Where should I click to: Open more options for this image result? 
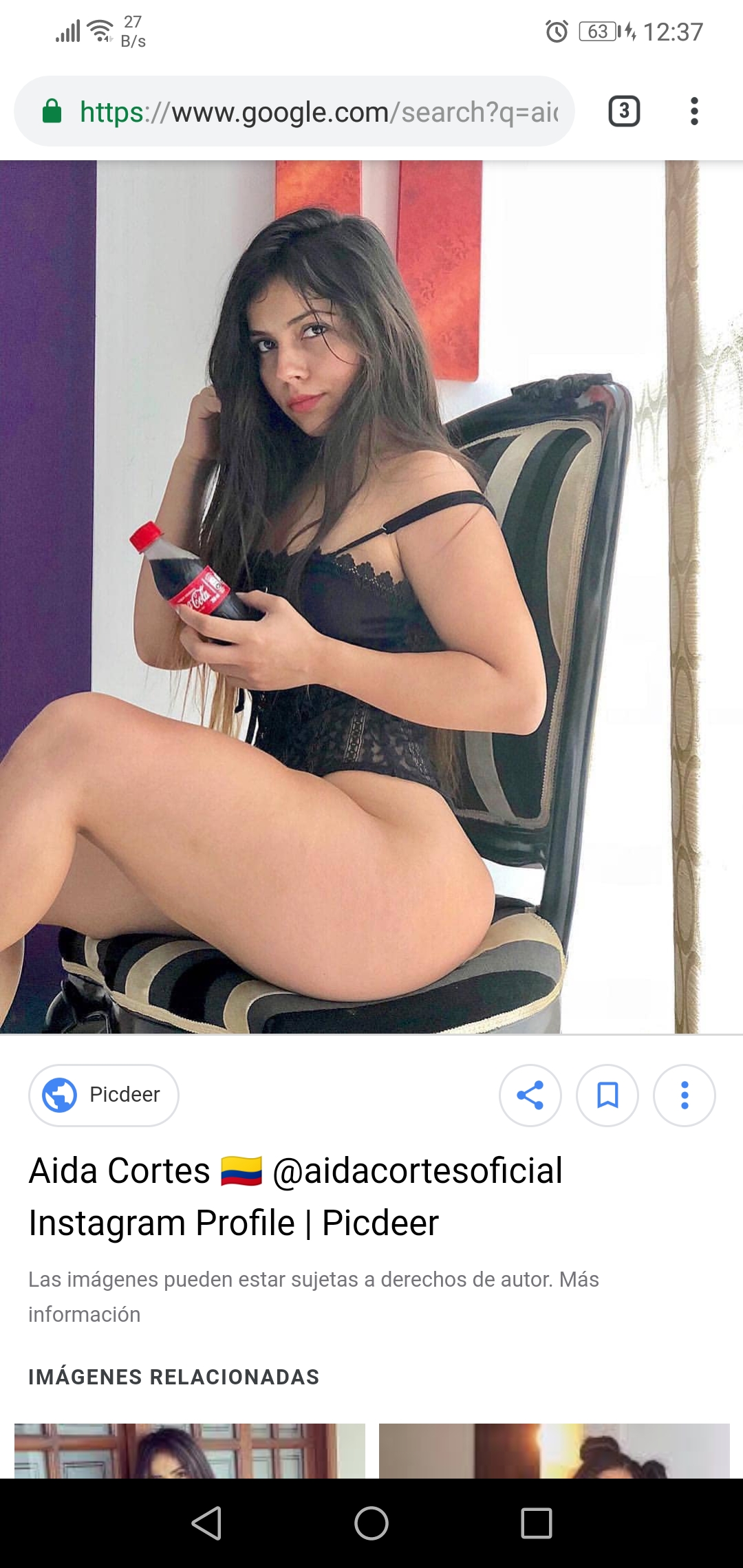tap(684, 1095)
